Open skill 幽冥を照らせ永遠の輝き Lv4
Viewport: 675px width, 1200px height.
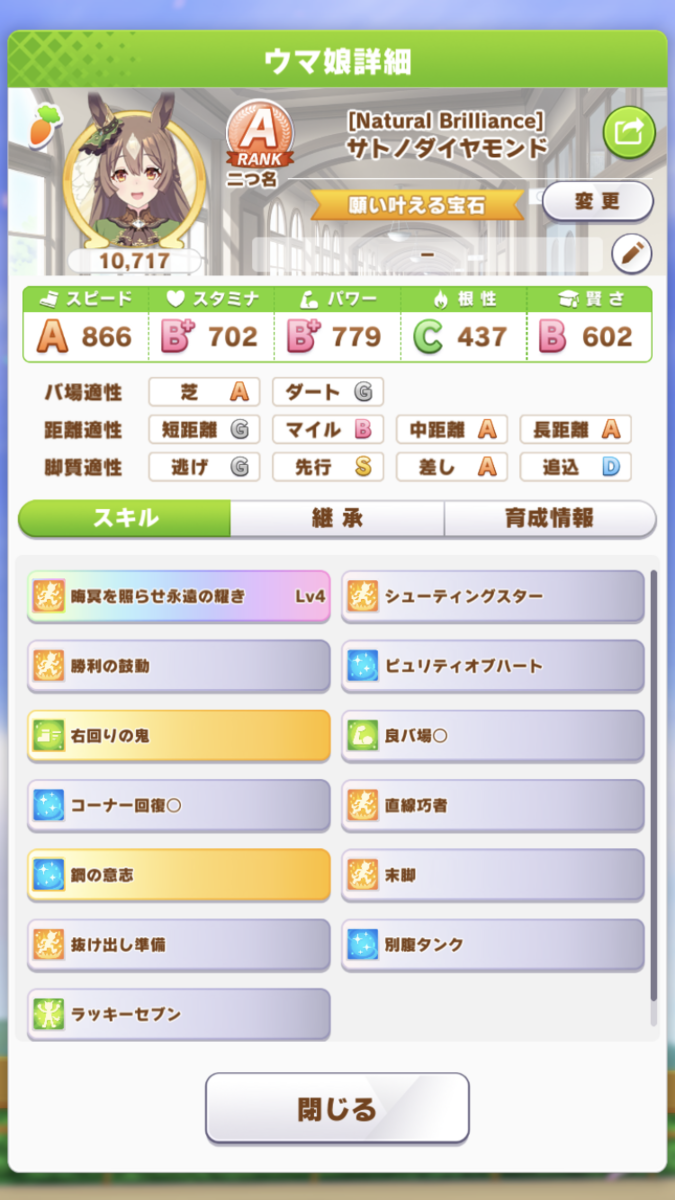coord(179,597)
